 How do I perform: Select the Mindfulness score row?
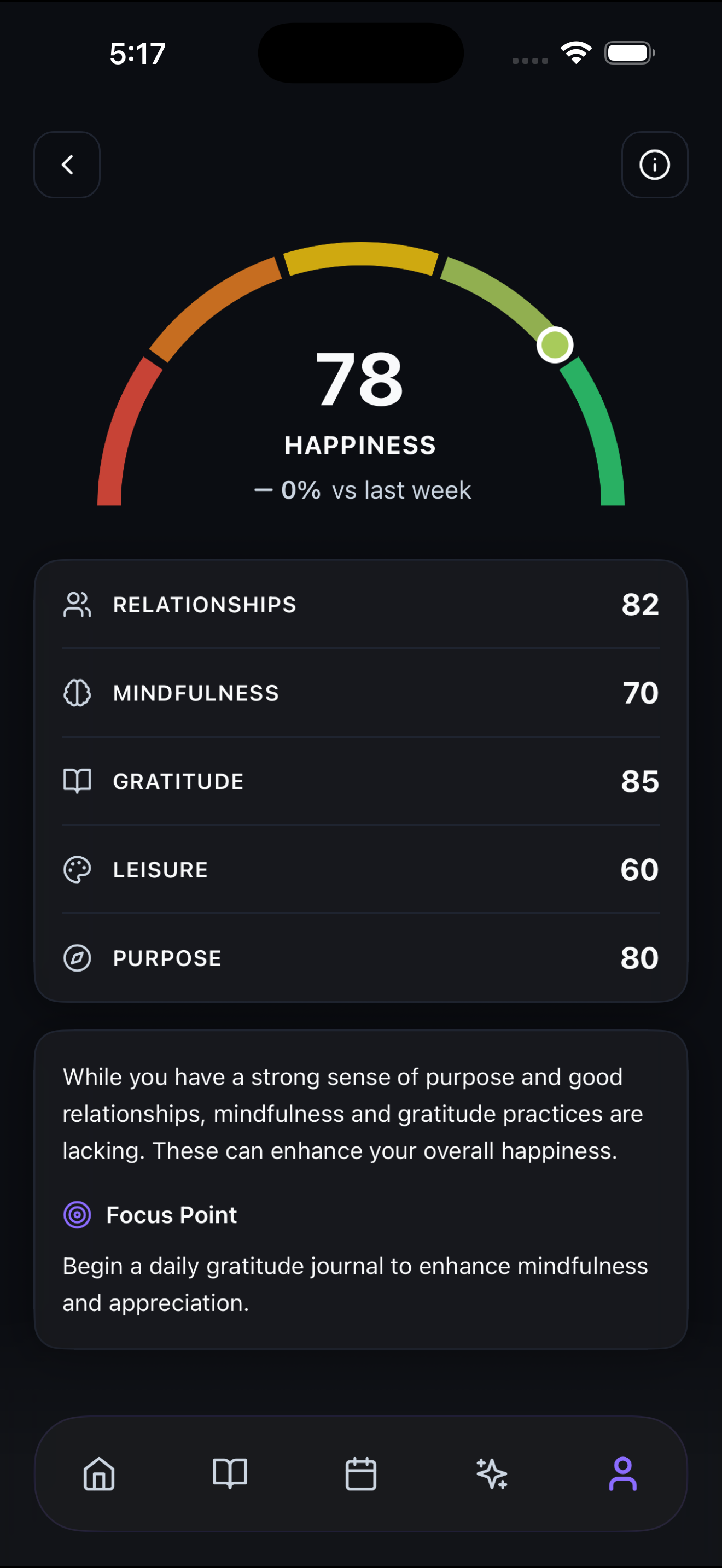[361, 692]
